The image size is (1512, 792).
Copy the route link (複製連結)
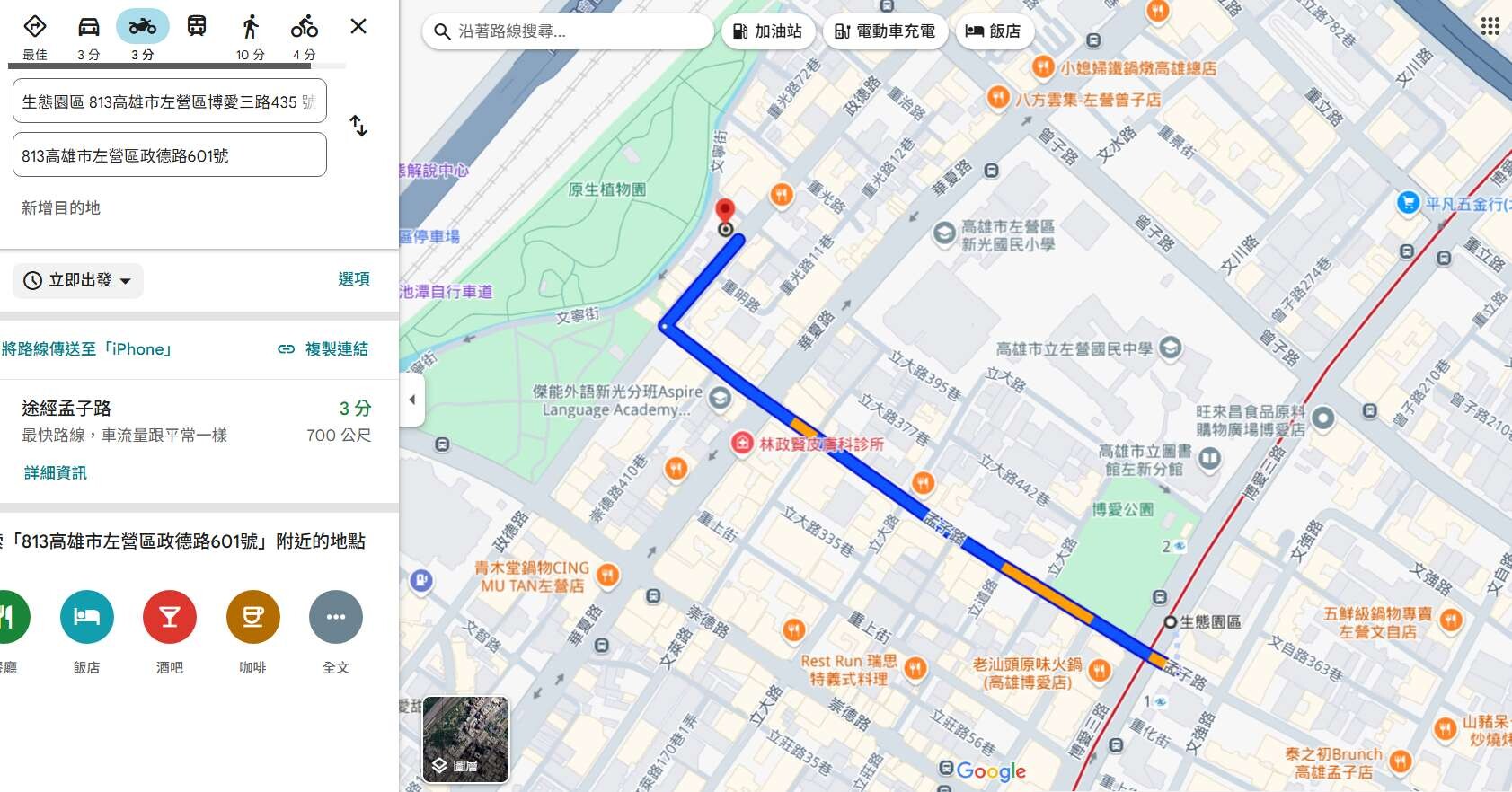(323, 348)
